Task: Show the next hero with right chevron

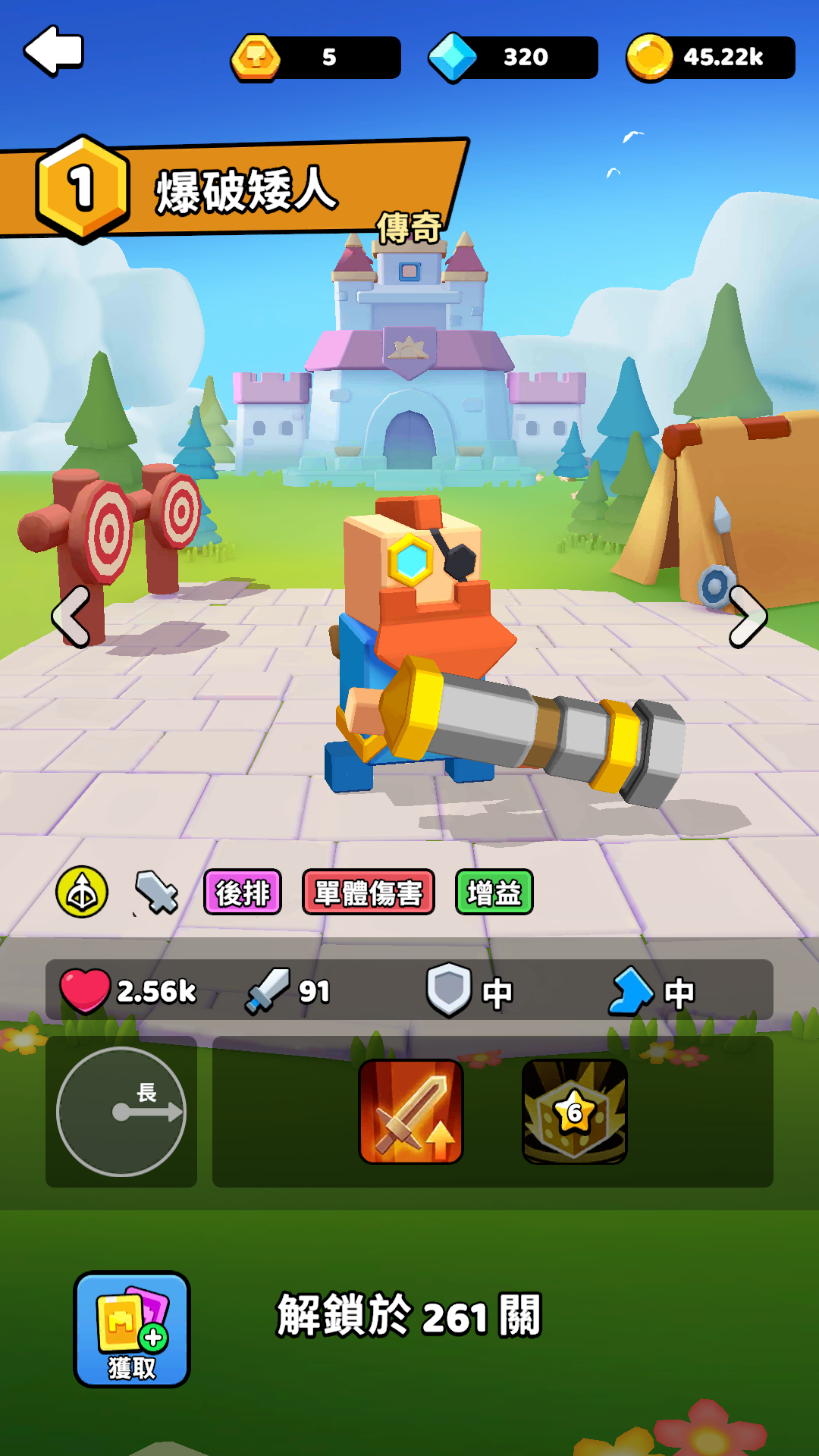Action: [748, 617]
